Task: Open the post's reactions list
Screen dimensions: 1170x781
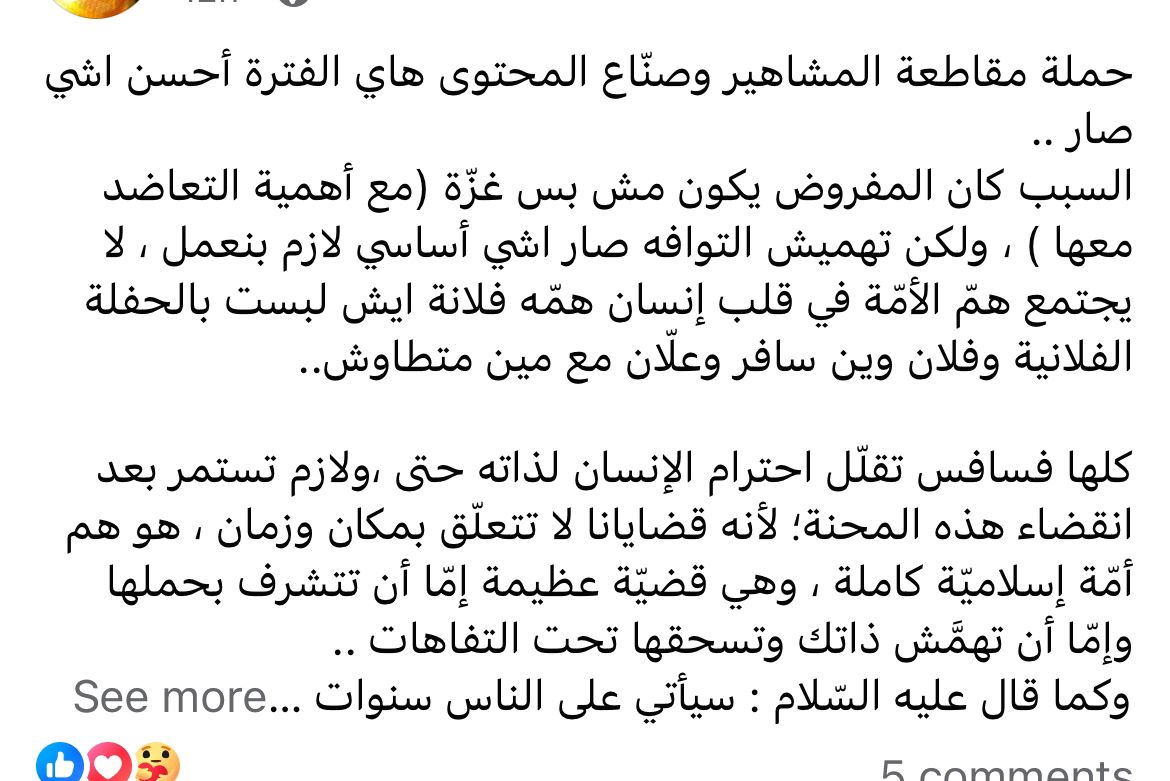Action: [107, 764]
